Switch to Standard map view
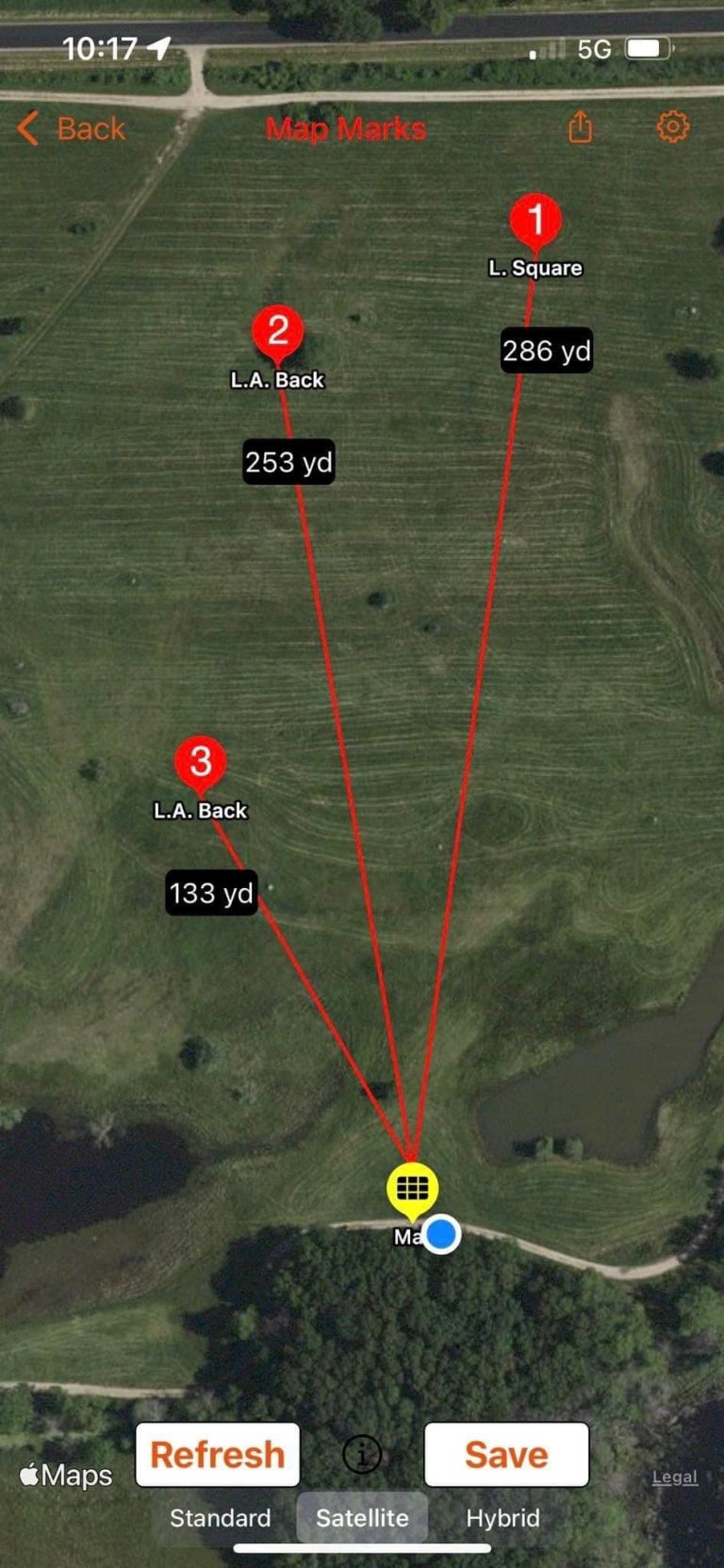This screenshot has width=724, height=1568. (220, 1518)
